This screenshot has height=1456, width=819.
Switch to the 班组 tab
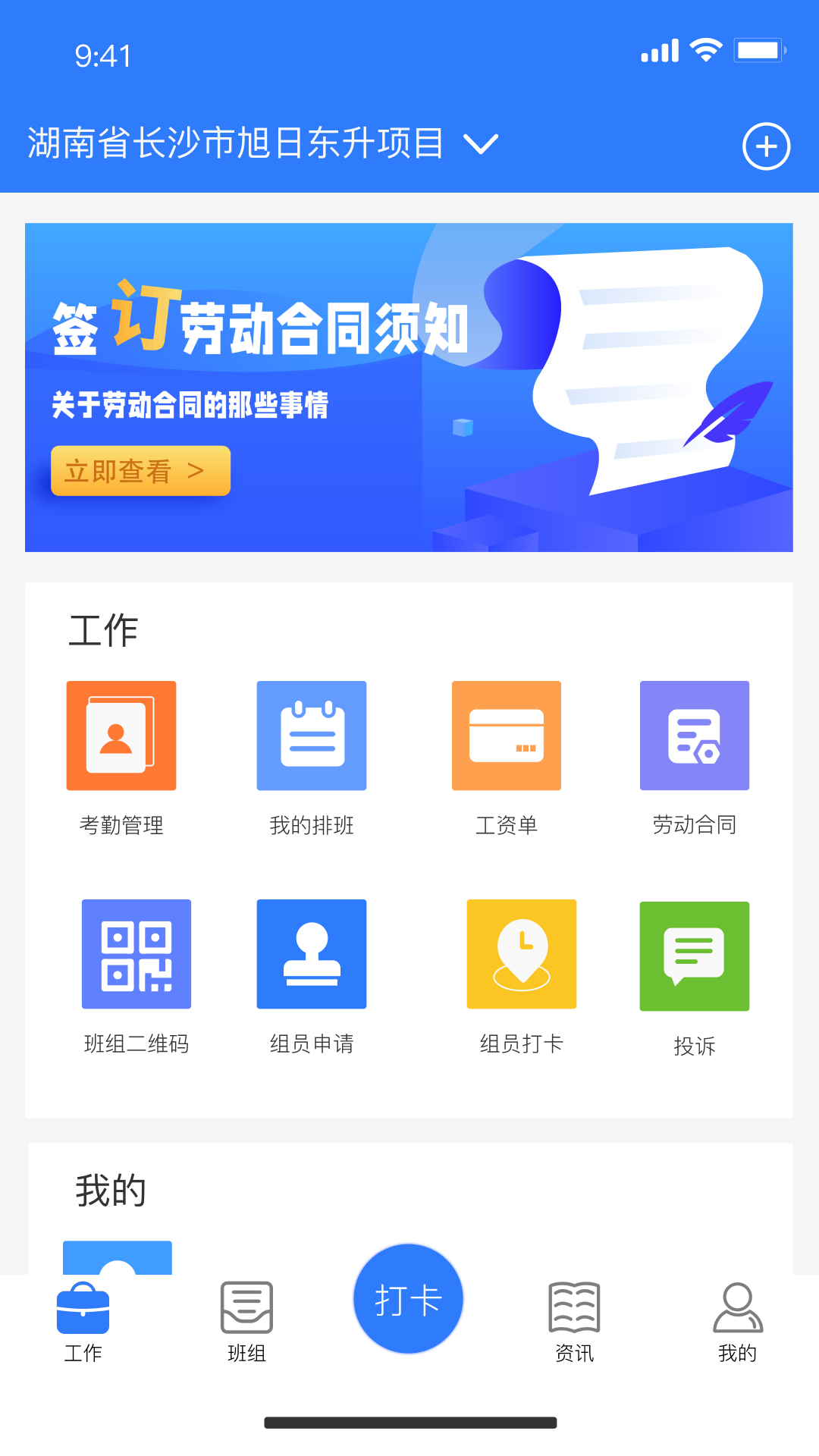(246, 1321)
